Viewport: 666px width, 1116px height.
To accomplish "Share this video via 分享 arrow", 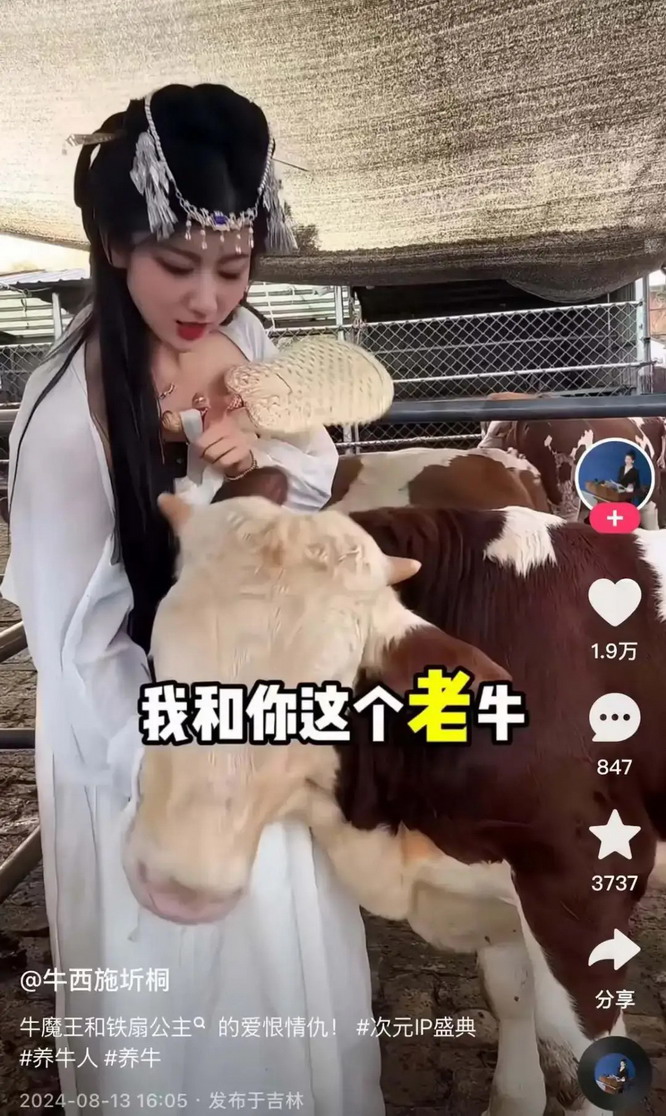I will point(614,950).
